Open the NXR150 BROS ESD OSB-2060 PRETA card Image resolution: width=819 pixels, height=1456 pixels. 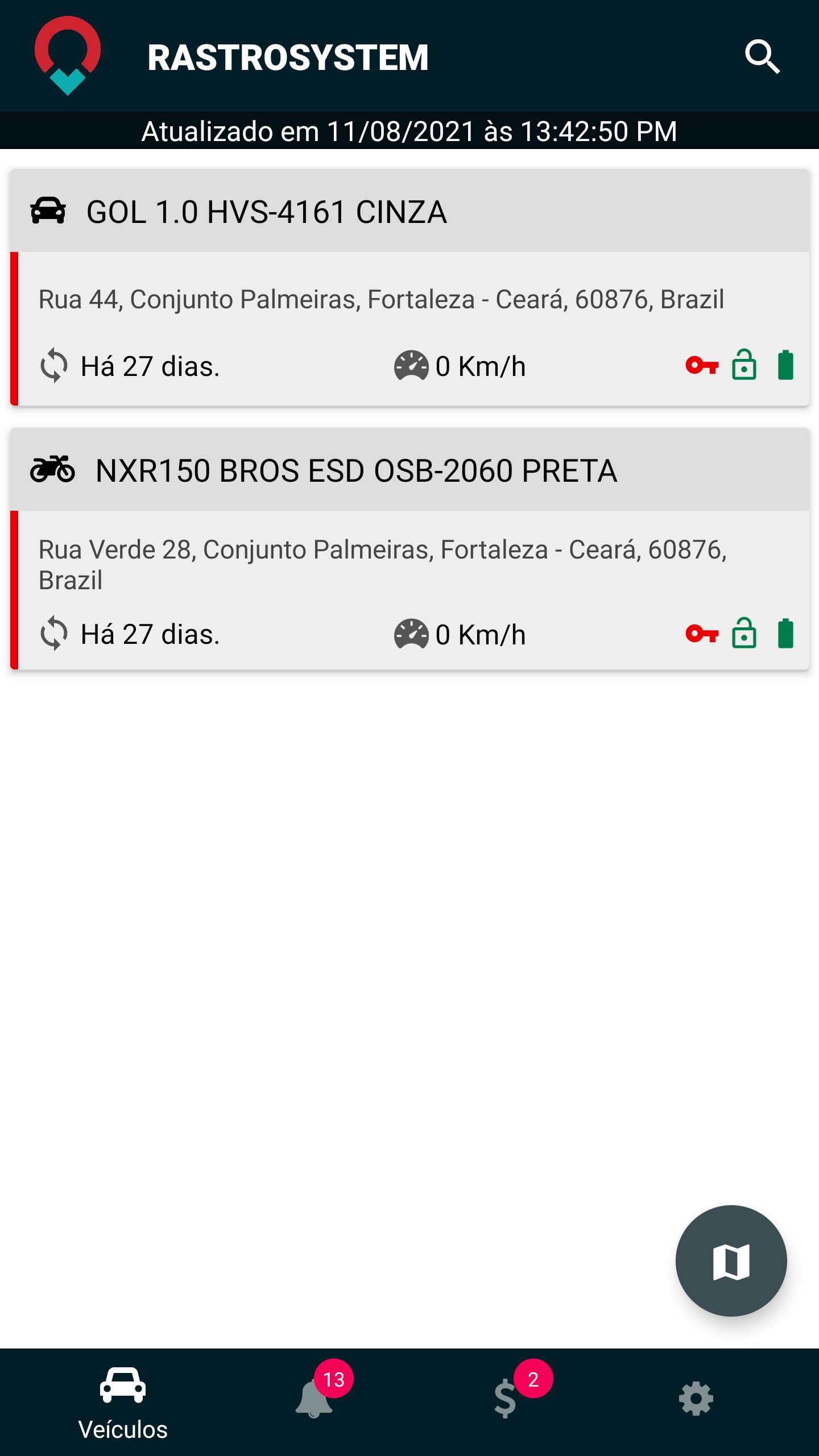click(409, 549)
